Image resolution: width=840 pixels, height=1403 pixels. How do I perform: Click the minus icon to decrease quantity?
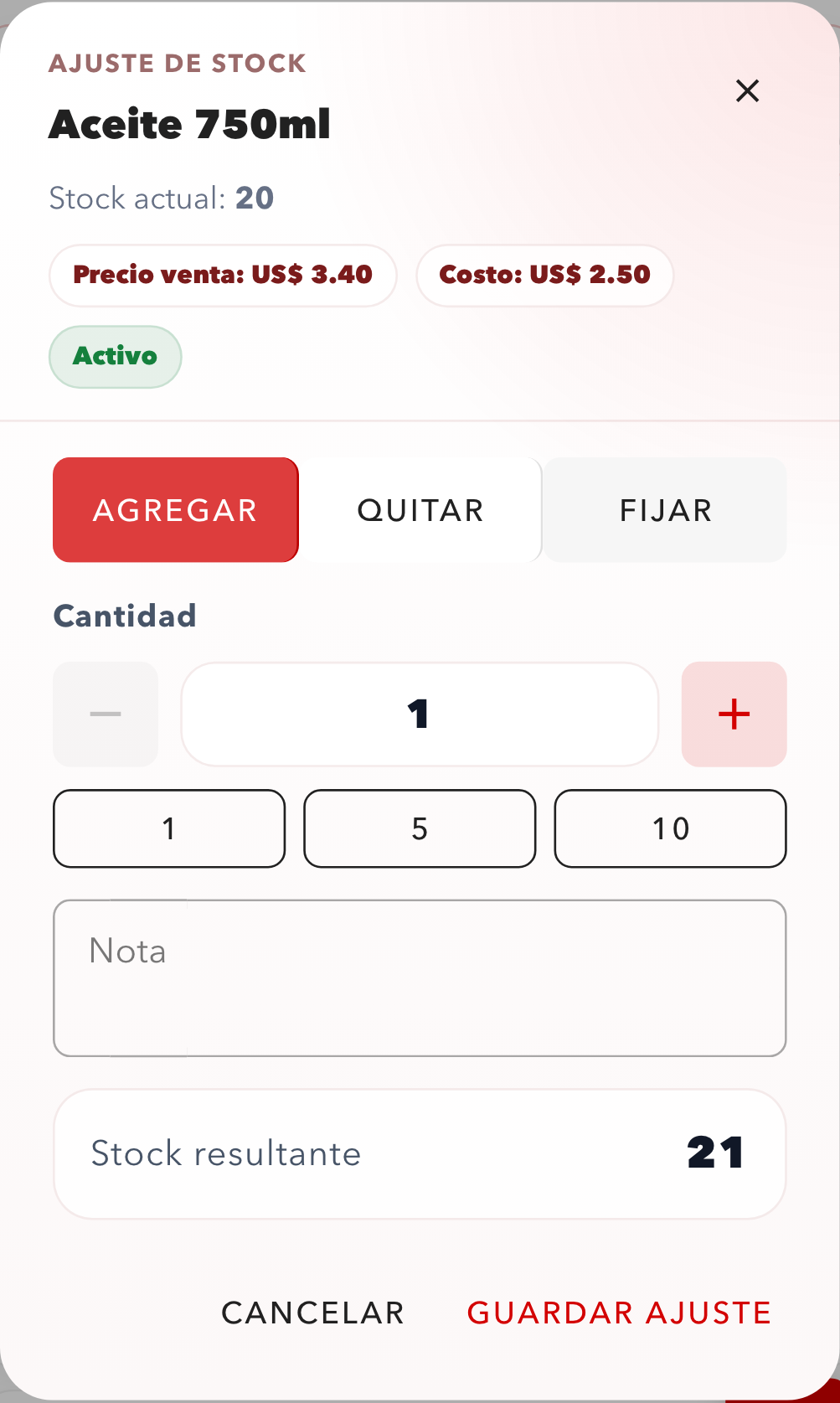pos(105,714)
